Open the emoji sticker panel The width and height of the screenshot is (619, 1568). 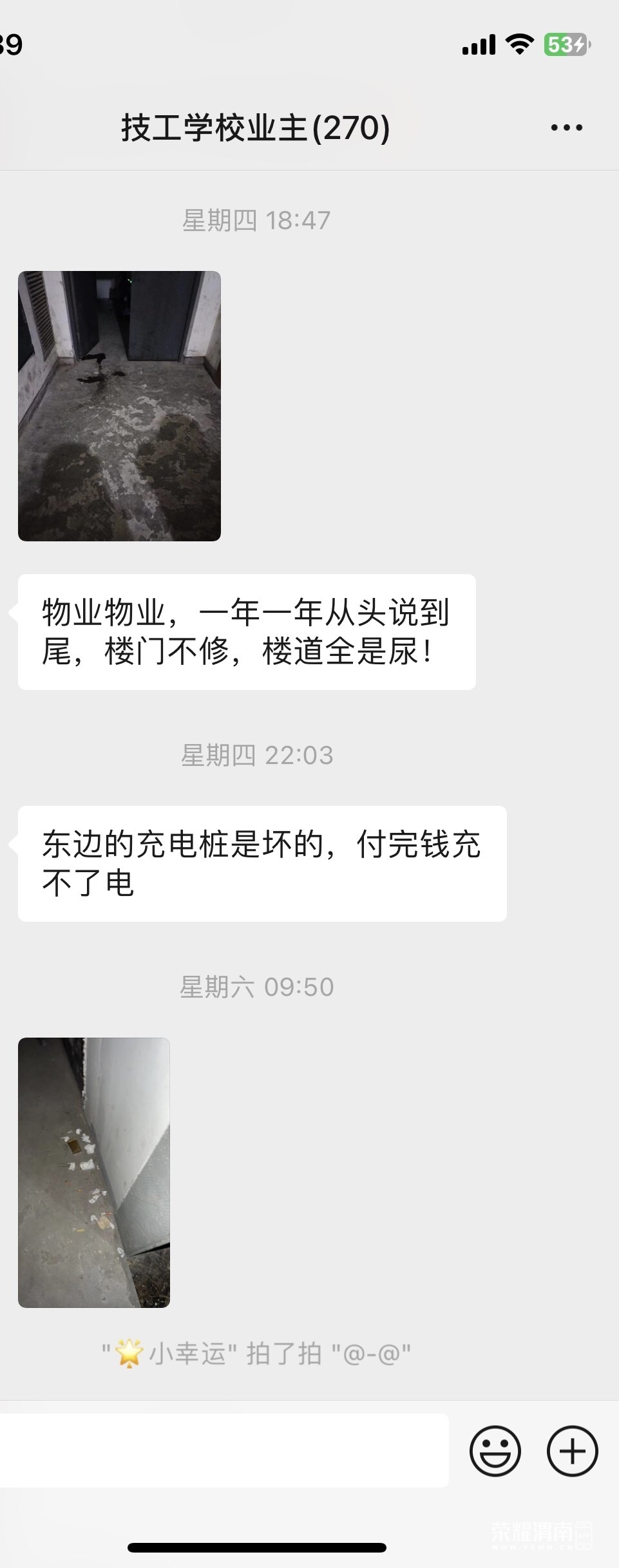coord(495,1451)
